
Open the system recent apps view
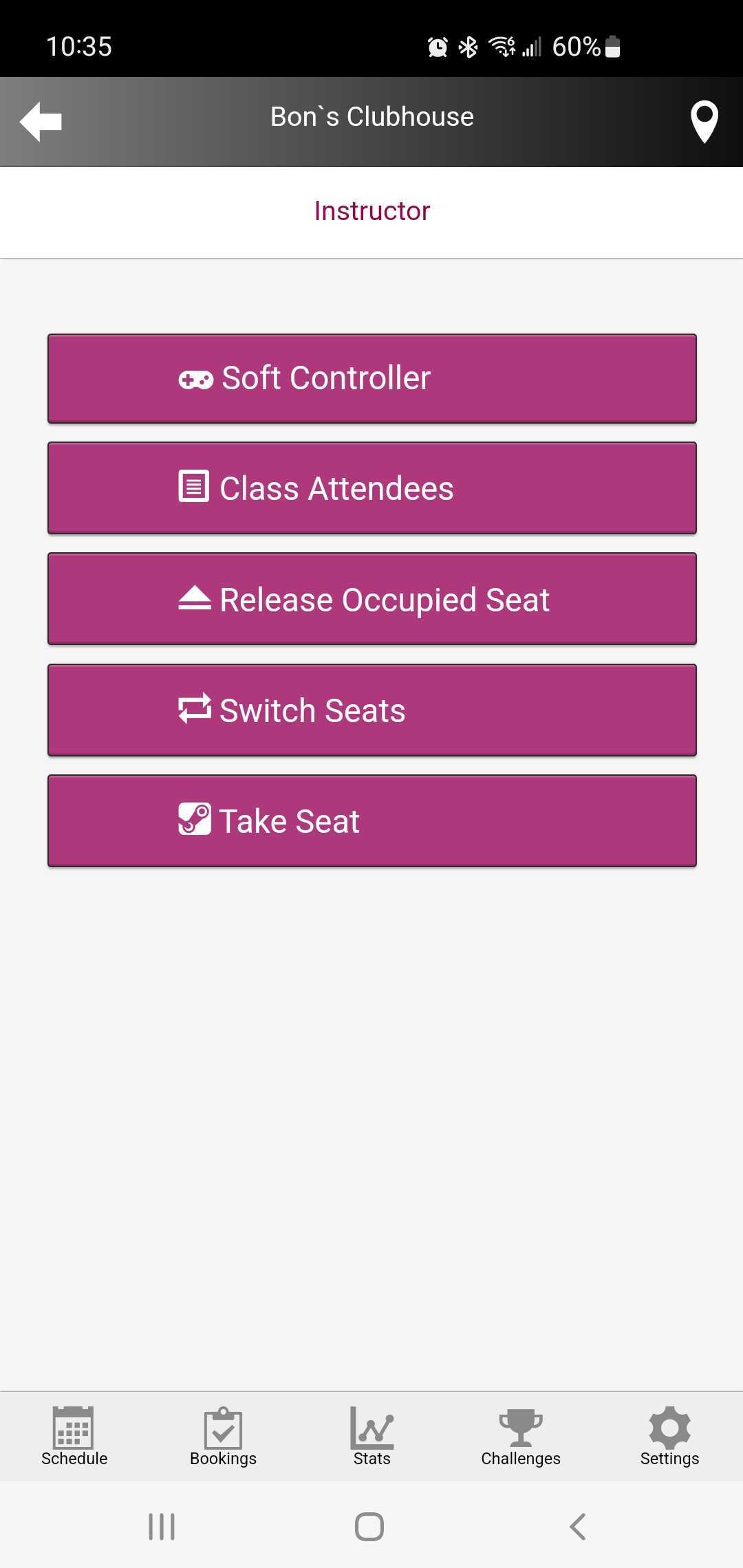(162, 1527)
